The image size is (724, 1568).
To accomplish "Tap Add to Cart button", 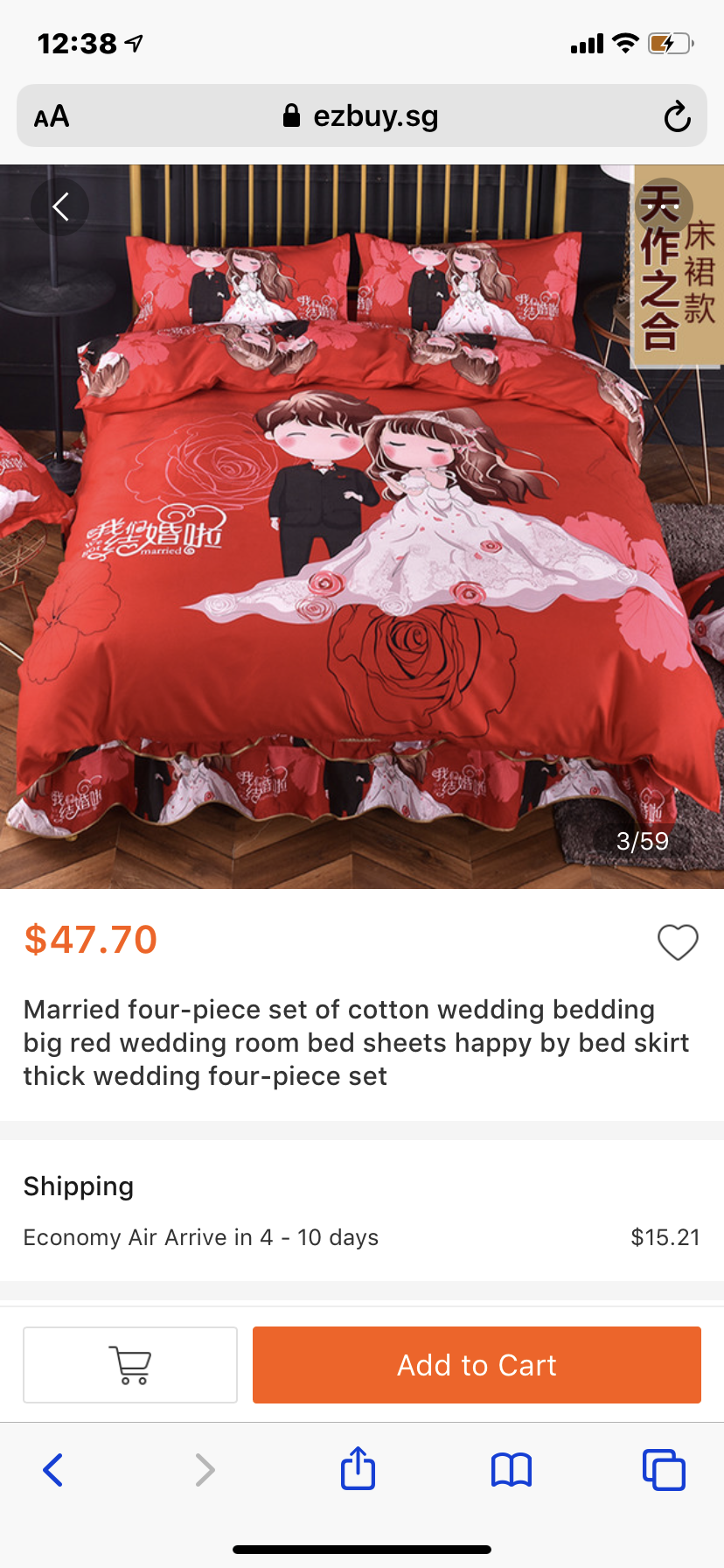I will tap(477, 1365).
